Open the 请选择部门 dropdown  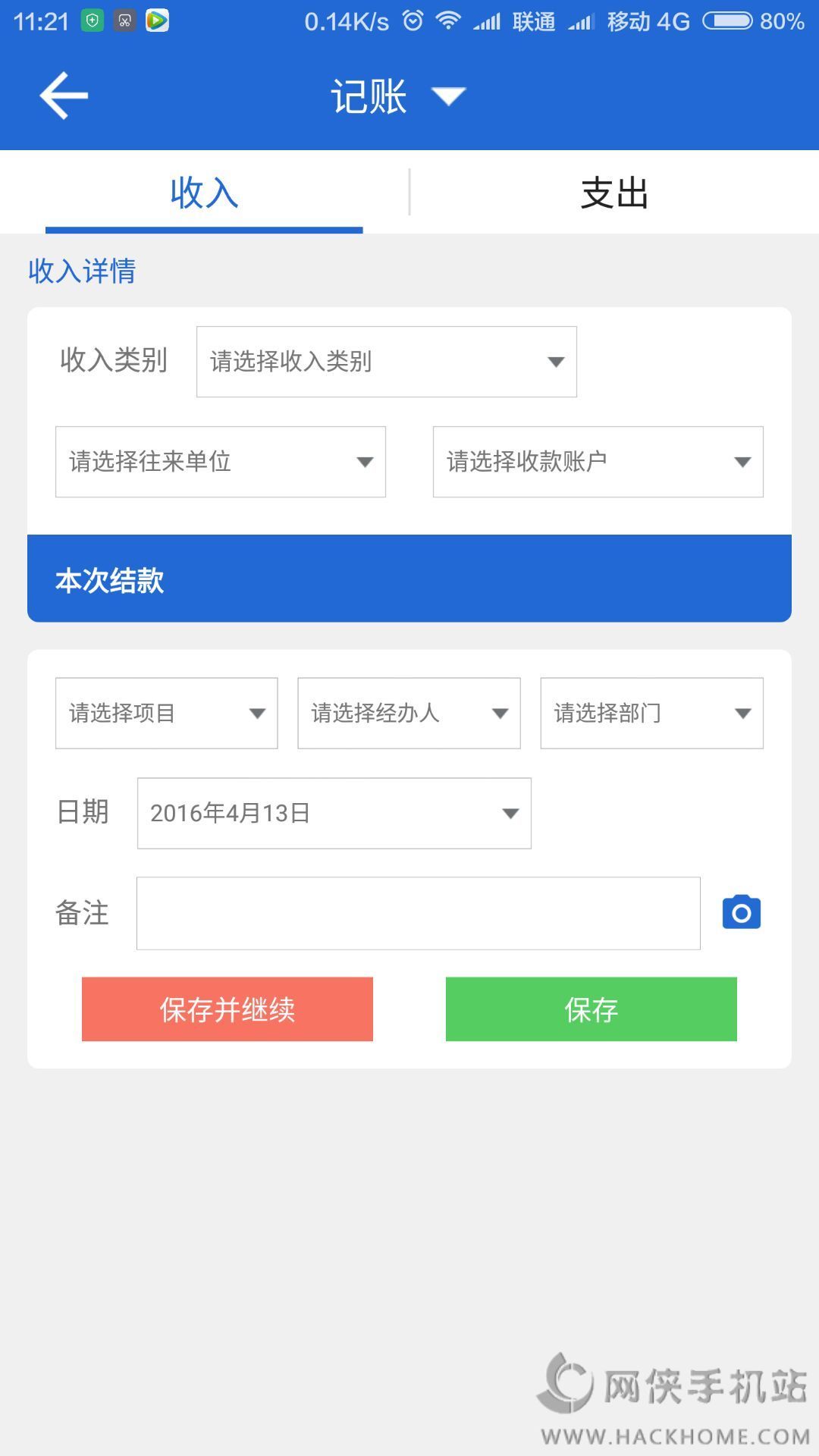pos(651,713)
